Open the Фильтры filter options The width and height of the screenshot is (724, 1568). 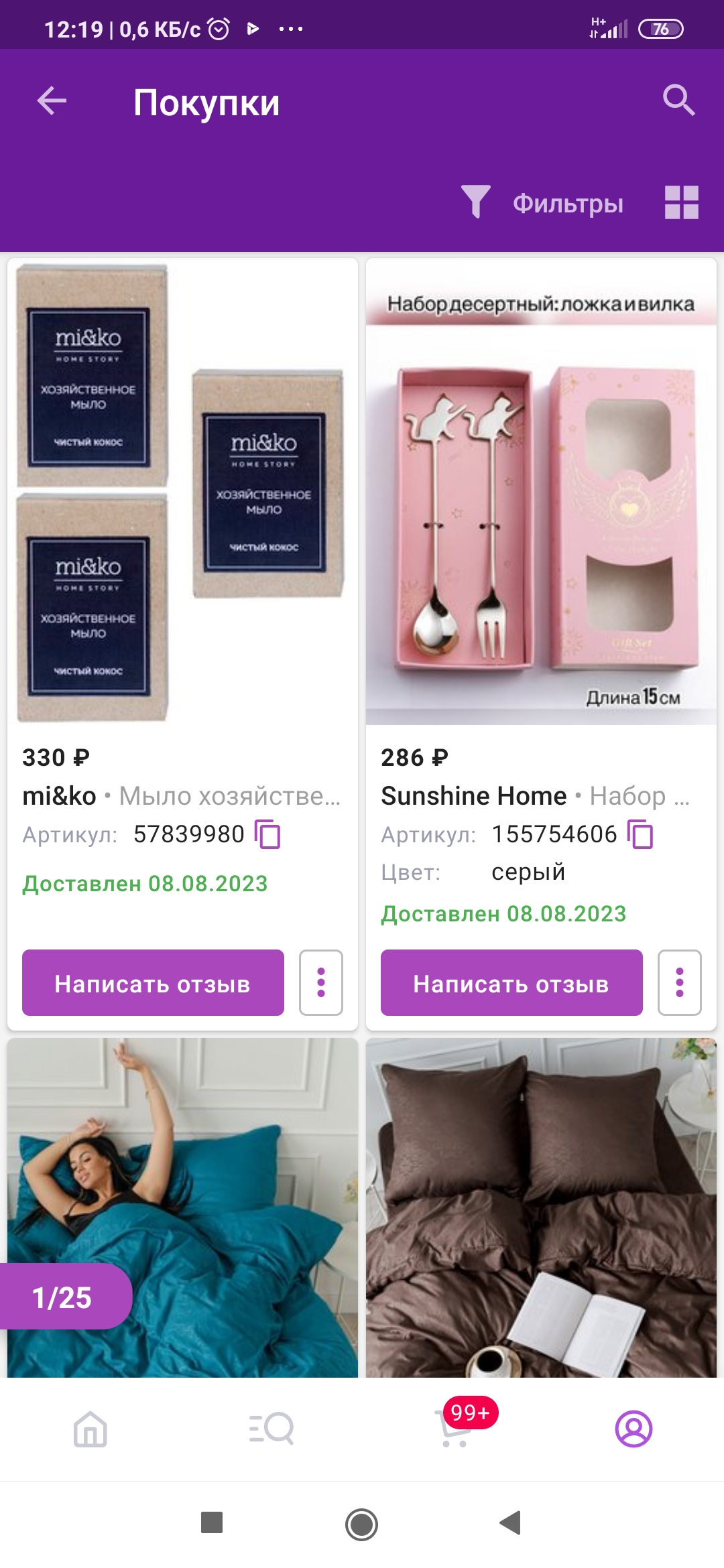[x=543, y=203]
